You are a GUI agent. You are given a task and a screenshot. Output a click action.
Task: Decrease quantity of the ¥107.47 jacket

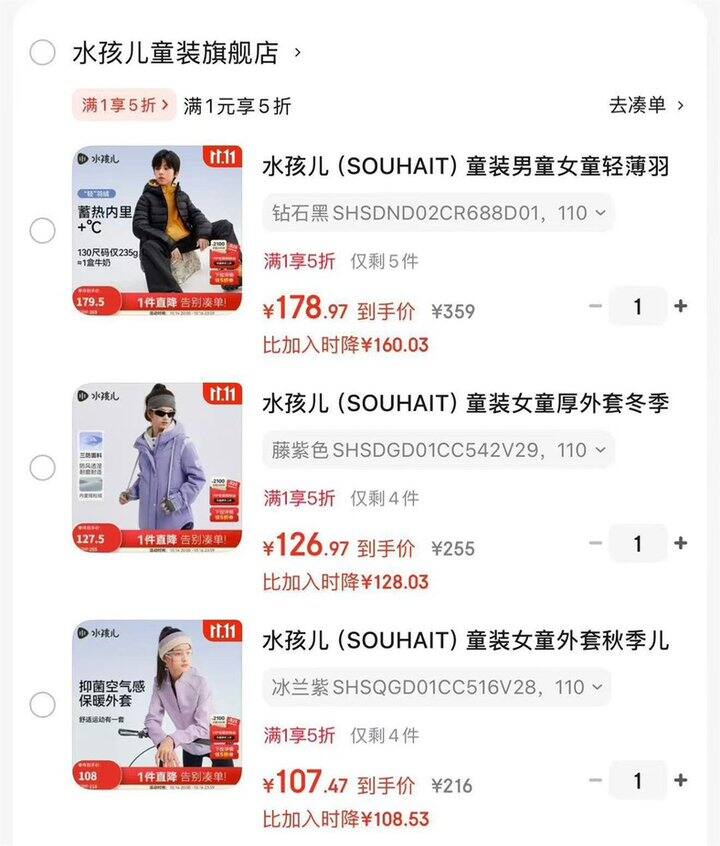(x=596, y=780)
